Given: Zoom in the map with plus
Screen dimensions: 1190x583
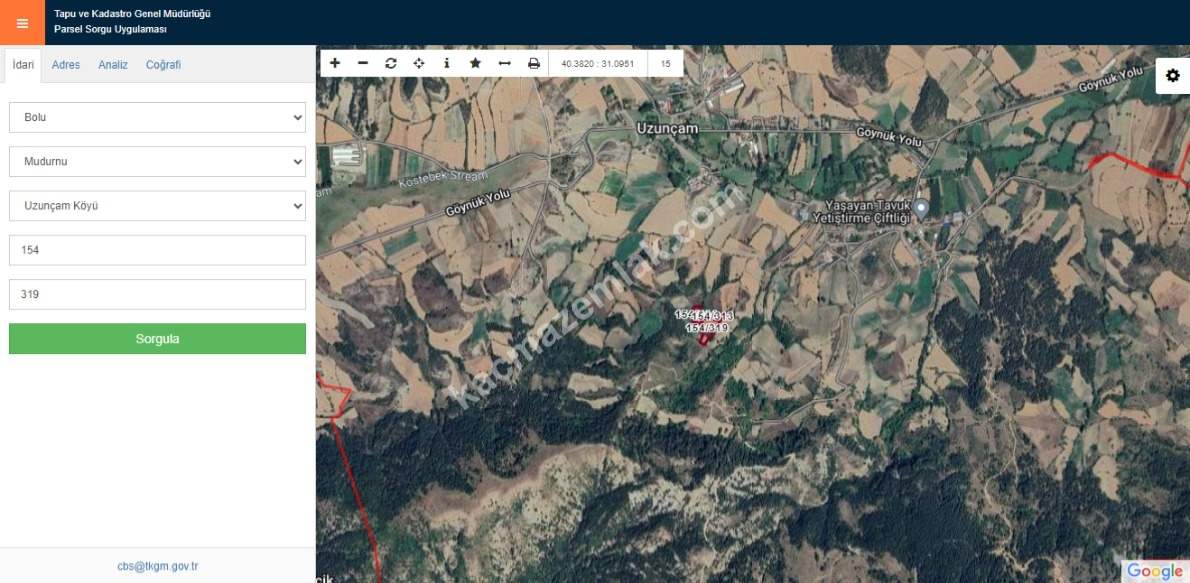Looking at the screenshot, I should [334, 63].
